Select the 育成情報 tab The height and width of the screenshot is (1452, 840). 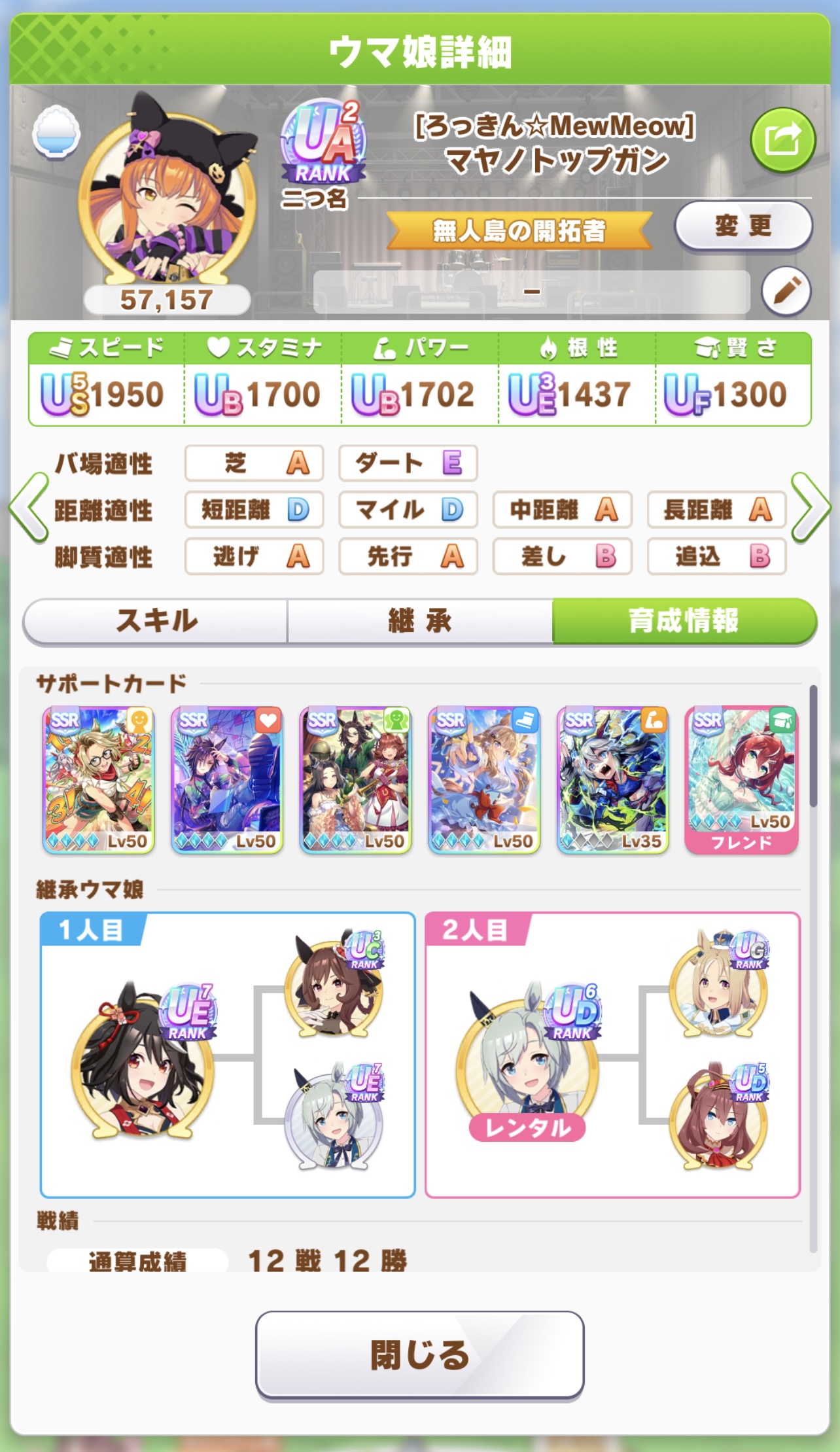(x=684, y=620)
